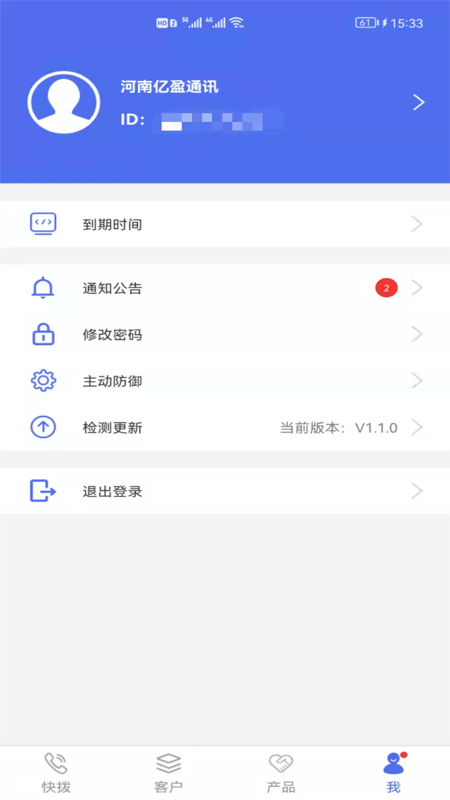Check for updates via 检测更新
The height and width of the screenshot is (800, 450).
click(225, 428)
